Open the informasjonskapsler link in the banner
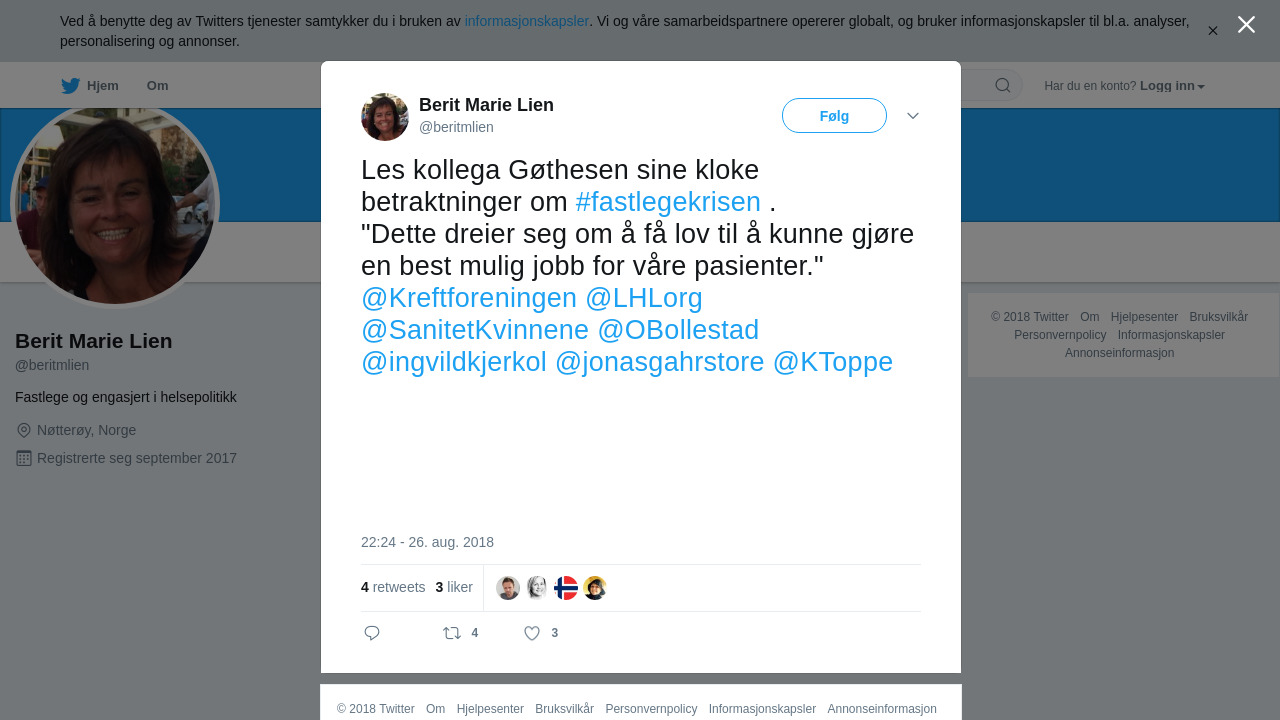The height and width of the screenshot is (720, 1280). coord(526,21)
